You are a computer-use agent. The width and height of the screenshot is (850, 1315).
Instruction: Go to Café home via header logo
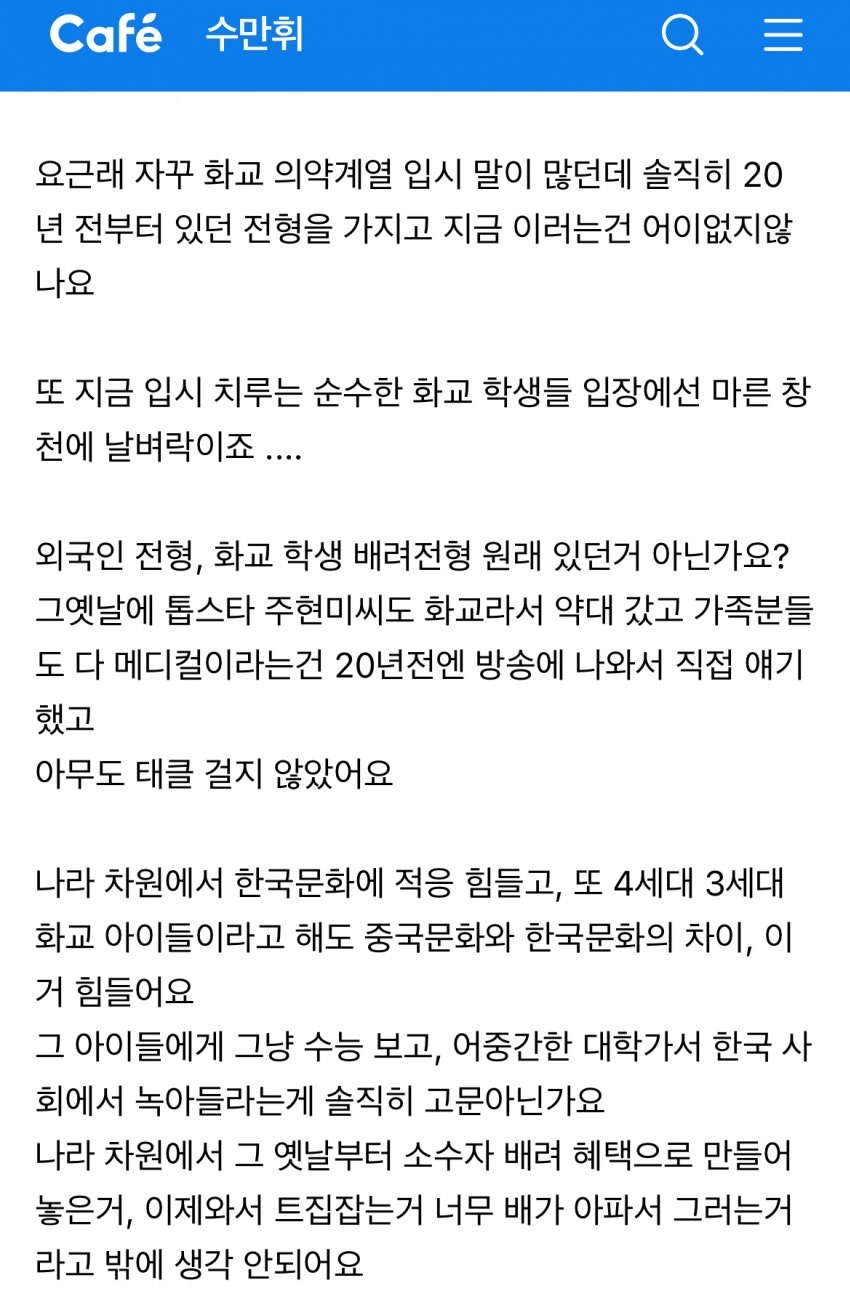click(x=105, y=36)
